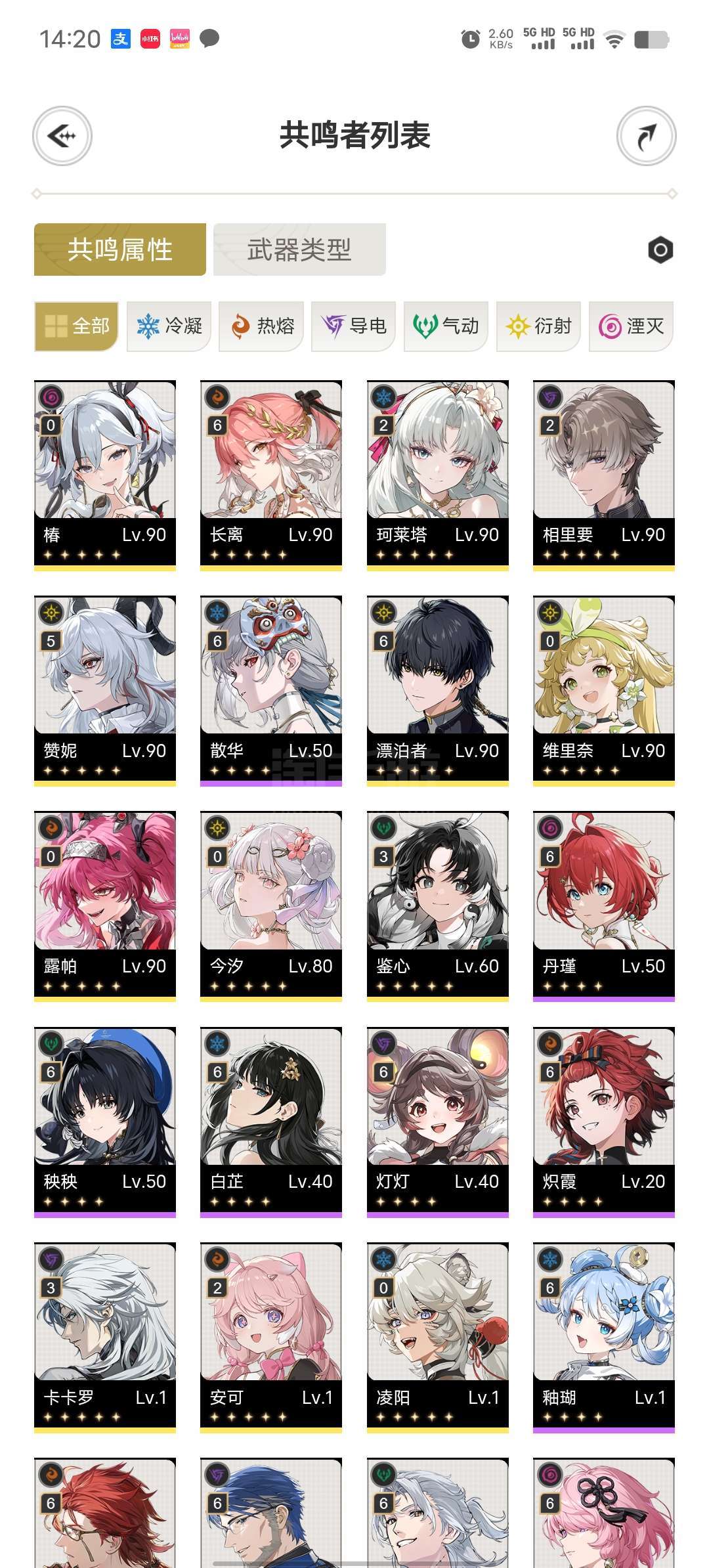Viewport: 709px width, 1568px height.
Task: Filter by 衍射 attribute
Action: (x=538, y=326)
